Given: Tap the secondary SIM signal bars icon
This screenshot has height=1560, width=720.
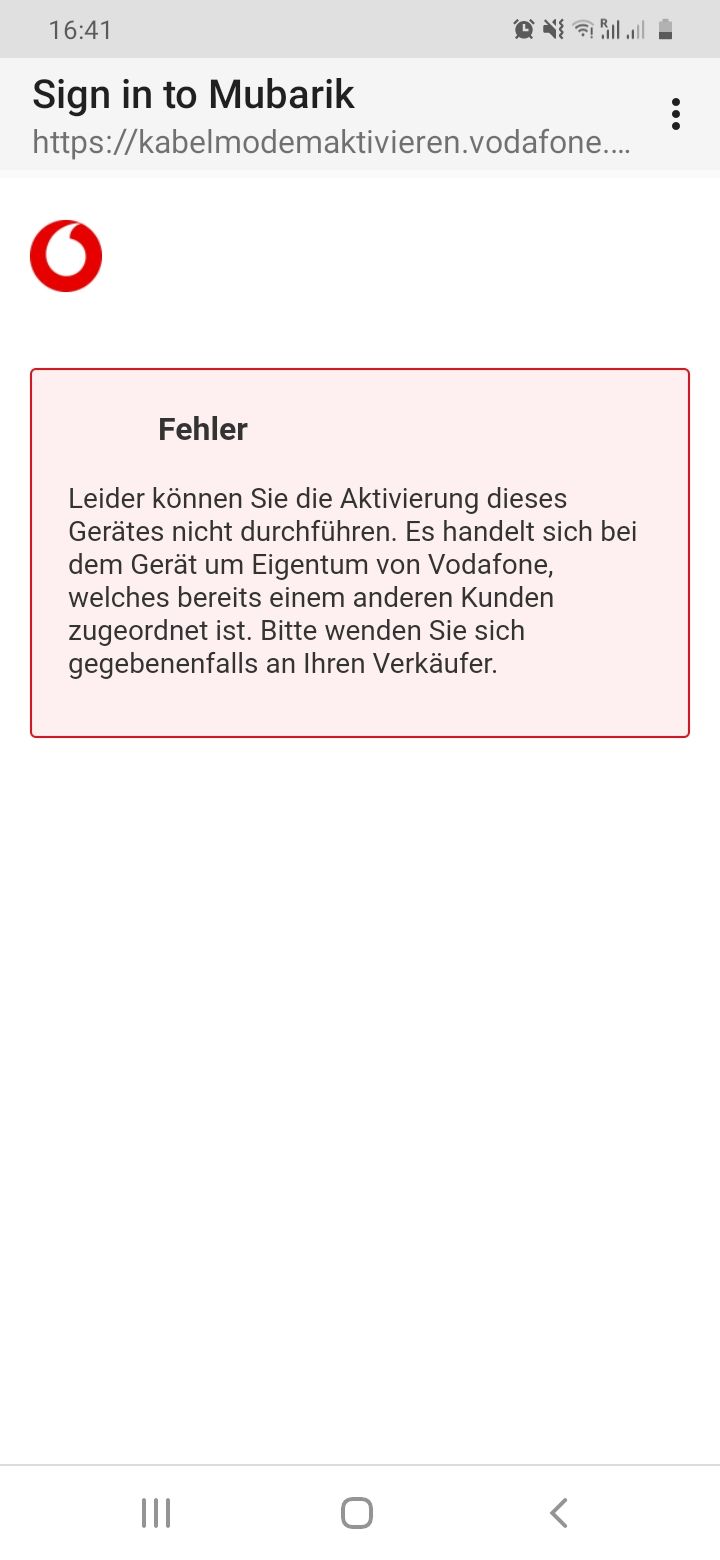Looking at the screenshot, I should pyautogui.click(x=634, y=30).
